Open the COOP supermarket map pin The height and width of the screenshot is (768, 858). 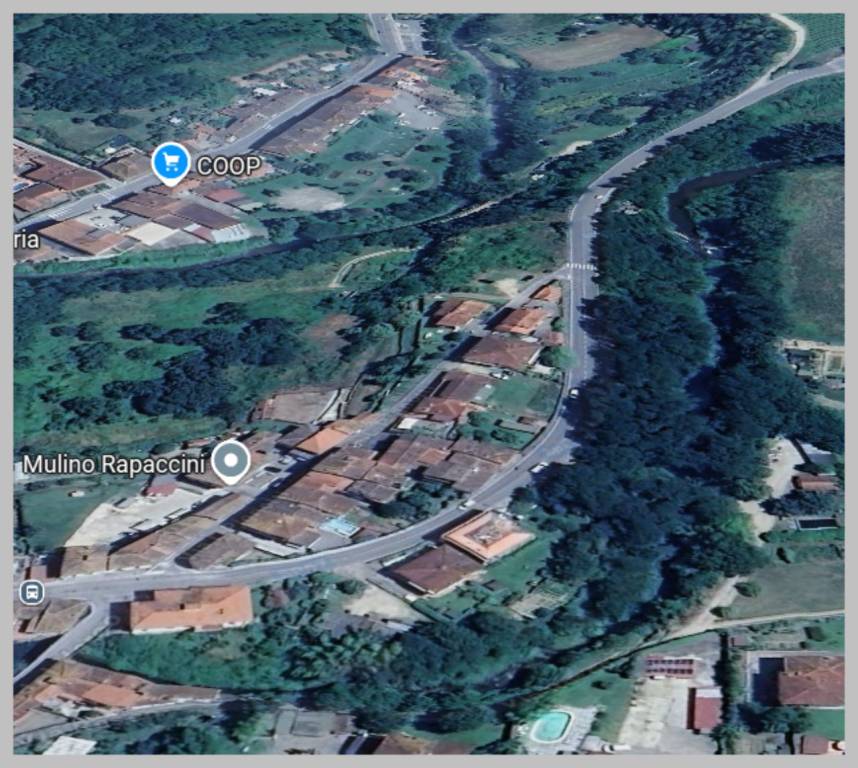click(x=171, y=161)
